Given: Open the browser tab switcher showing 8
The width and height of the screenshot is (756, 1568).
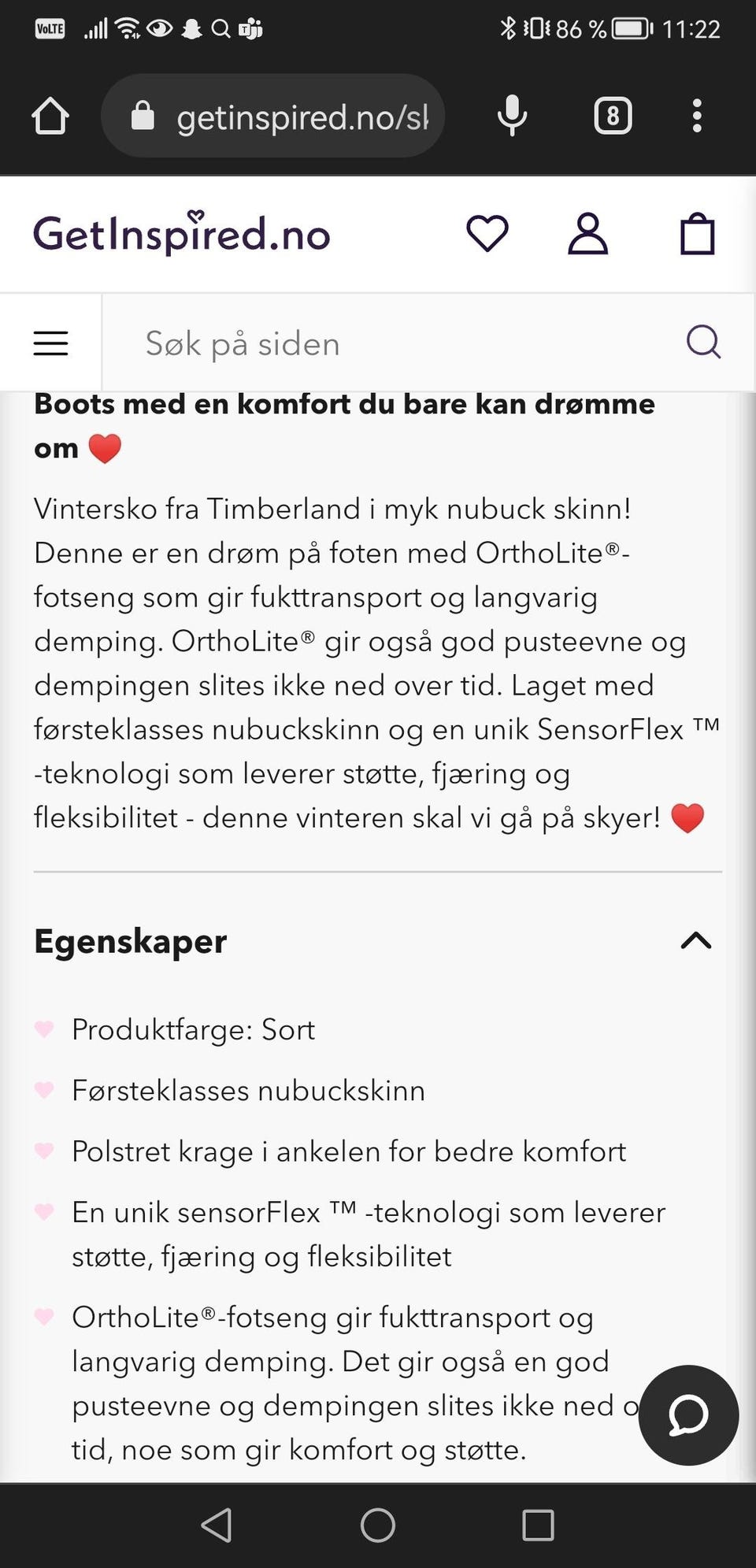Looking at the screenshot, I should pyautogui.click(x=613, y=115).
